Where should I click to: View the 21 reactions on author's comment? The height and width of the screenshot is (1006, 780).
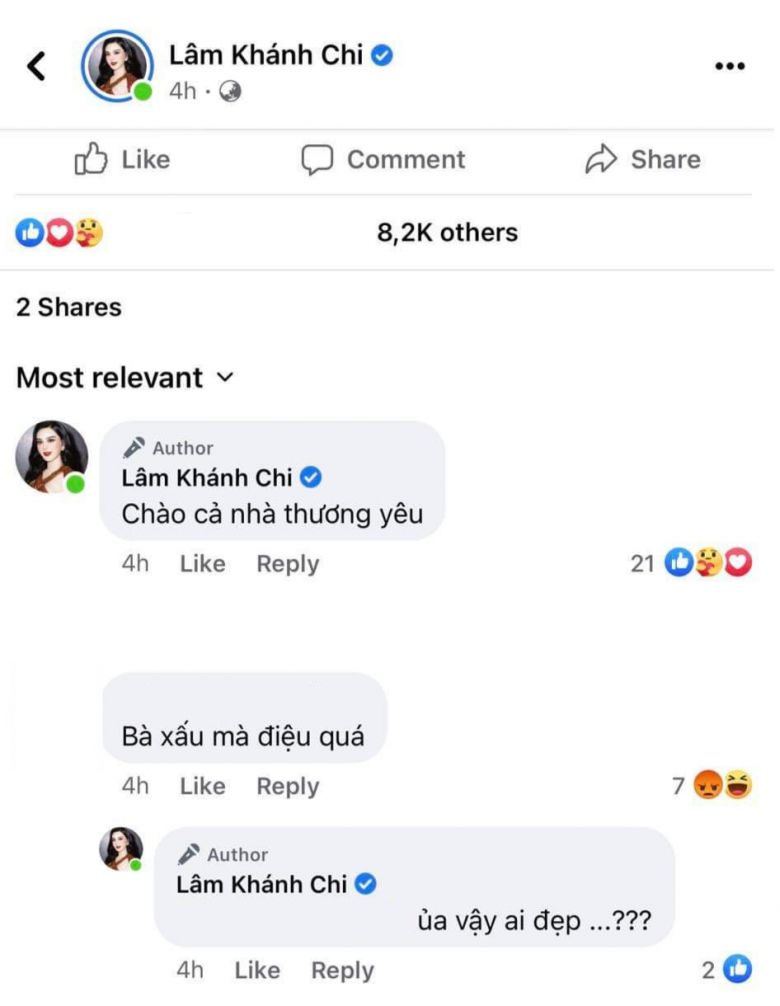[692, 564]
